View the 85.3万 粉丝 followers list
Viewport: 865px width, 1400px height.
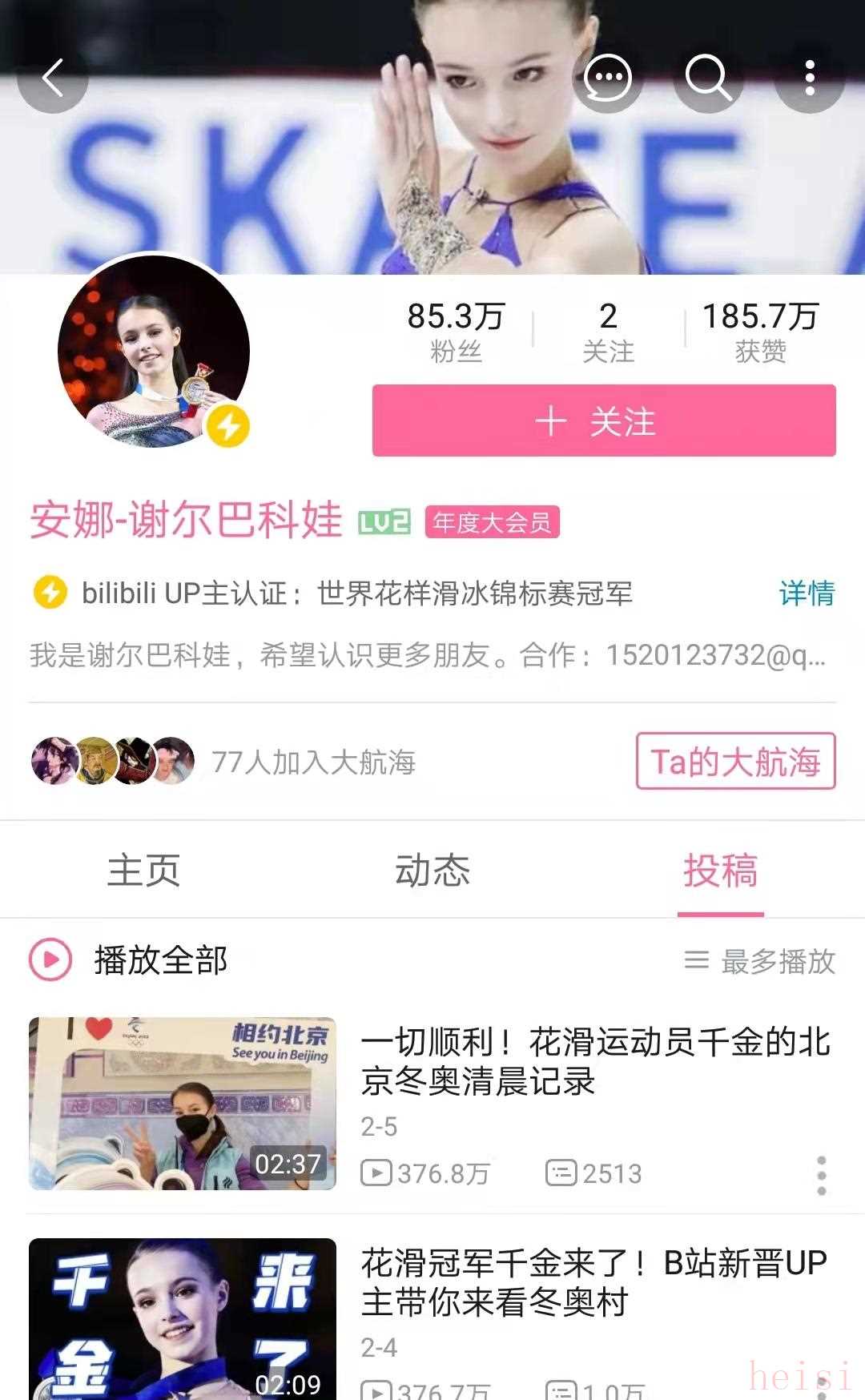(x=456, y=332)
